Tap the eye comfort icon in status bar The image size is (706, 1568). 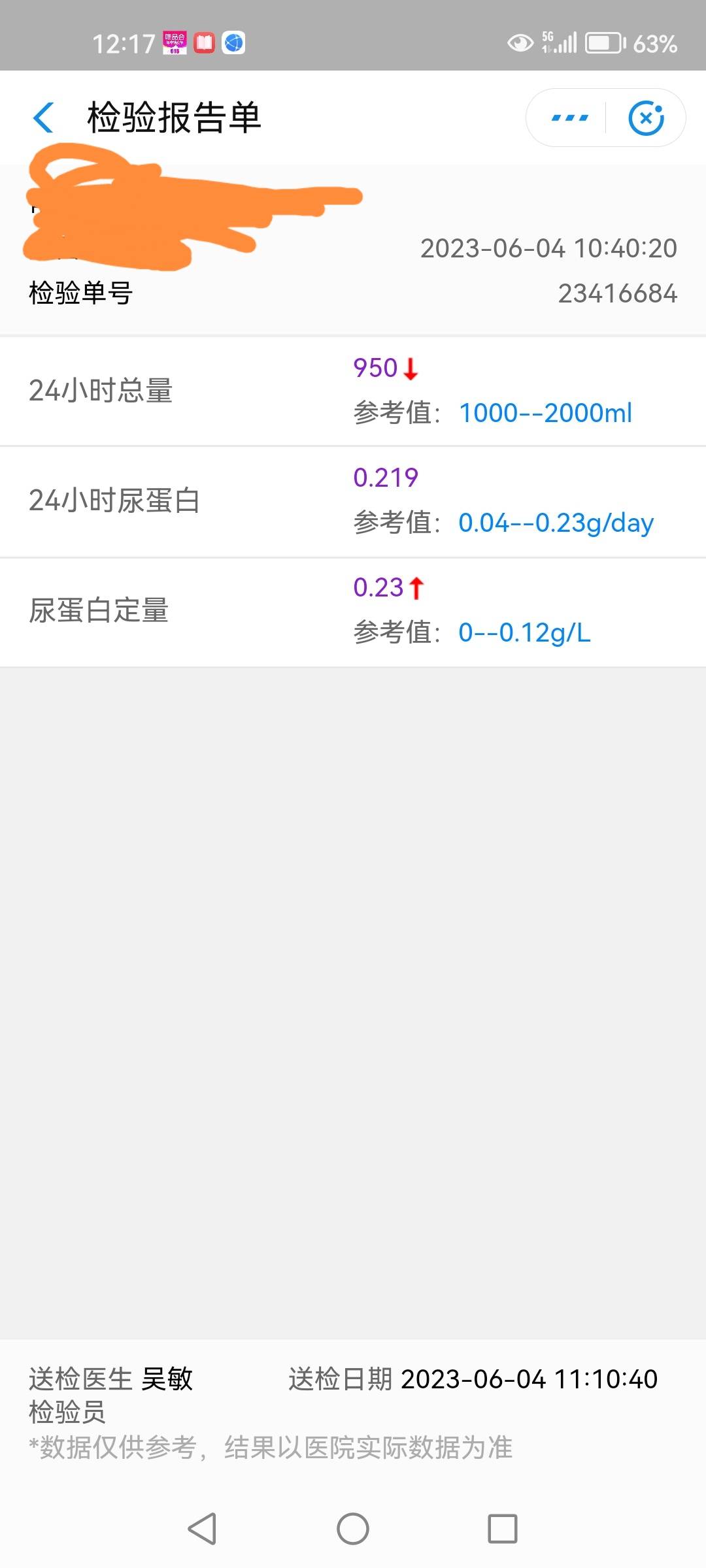[520, 43]
